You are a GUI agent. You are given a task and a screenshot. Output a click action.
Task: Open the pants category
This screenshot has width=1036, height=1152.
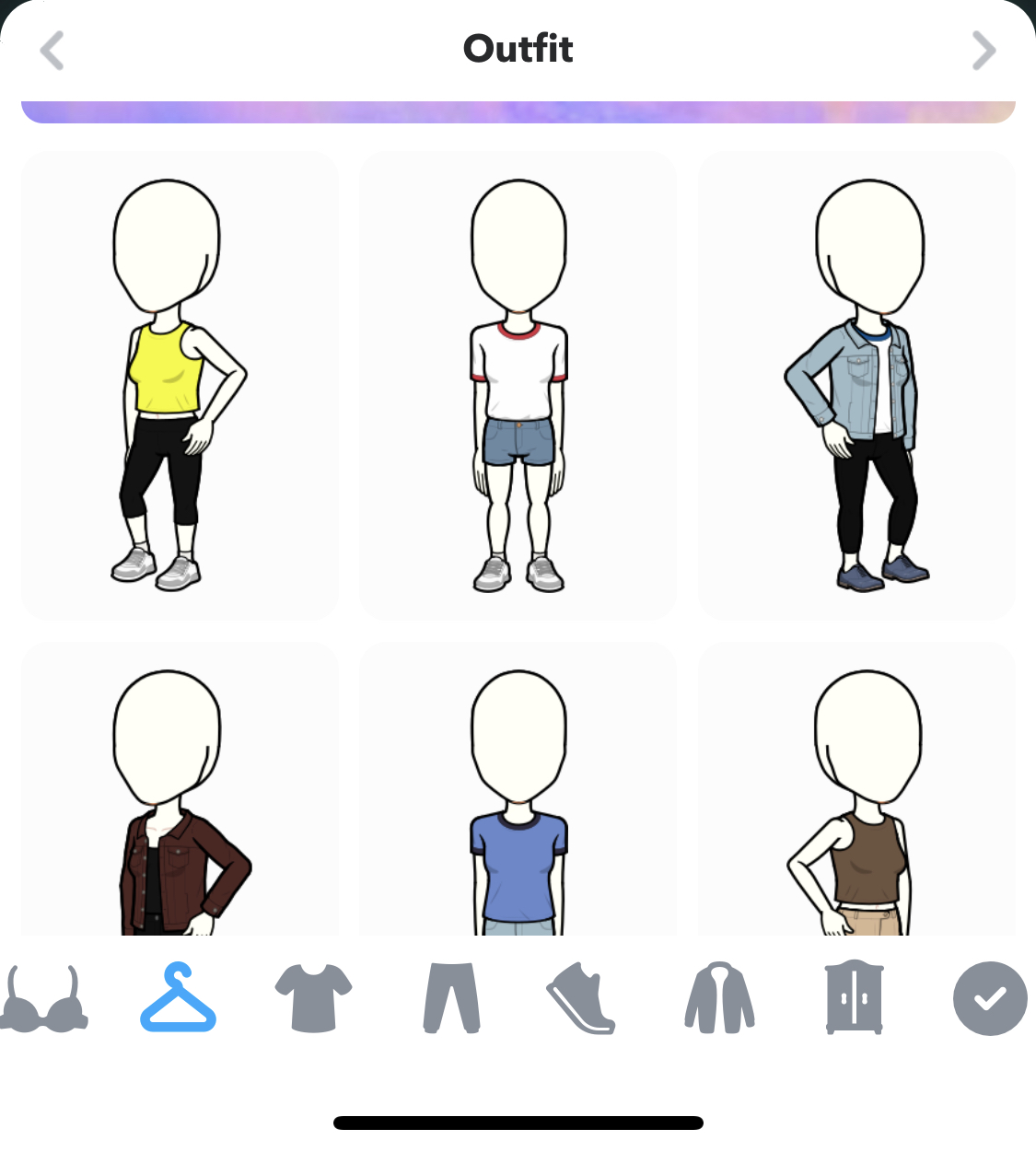[451, 999]
